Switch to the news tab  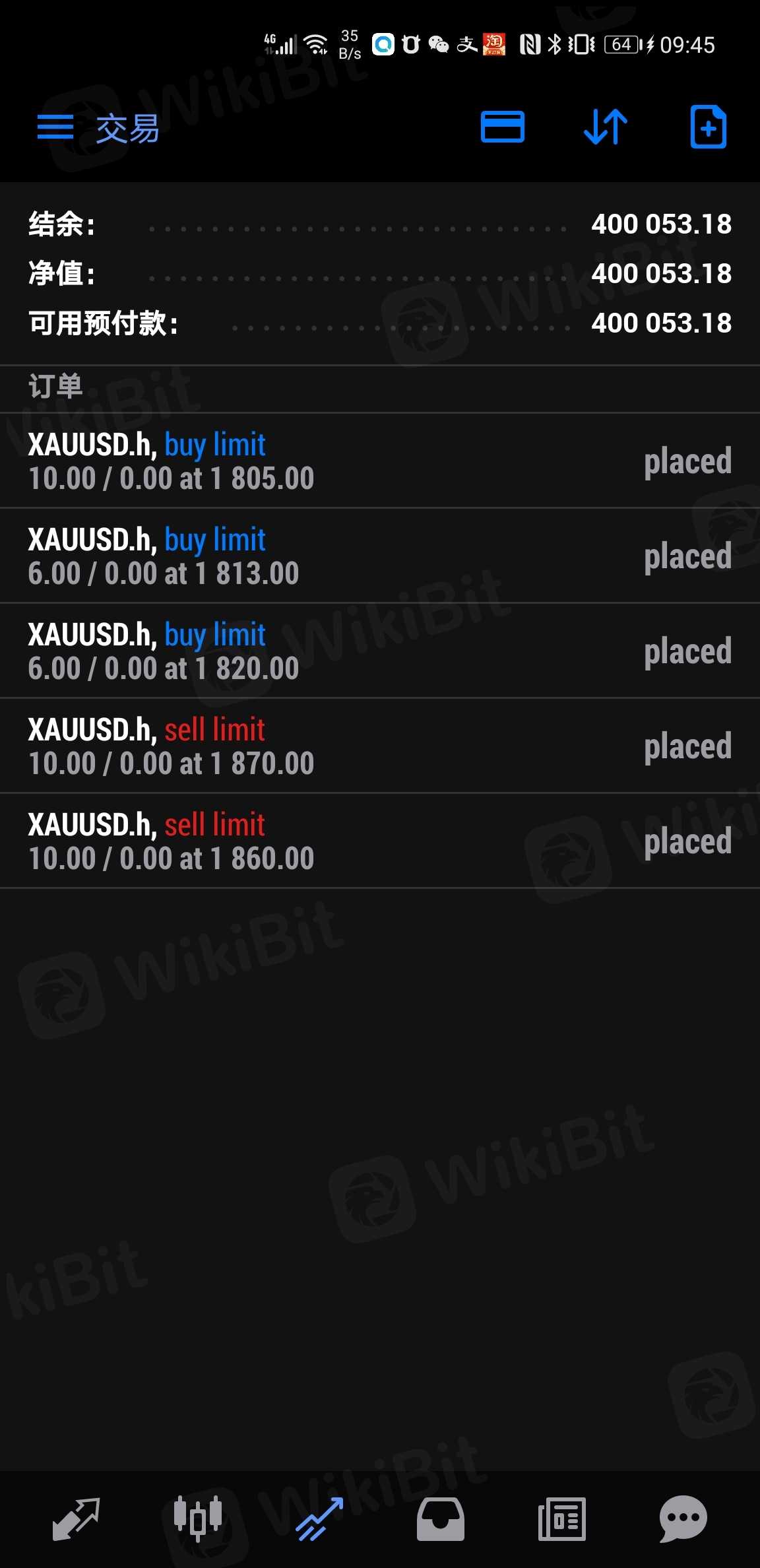562,1519
